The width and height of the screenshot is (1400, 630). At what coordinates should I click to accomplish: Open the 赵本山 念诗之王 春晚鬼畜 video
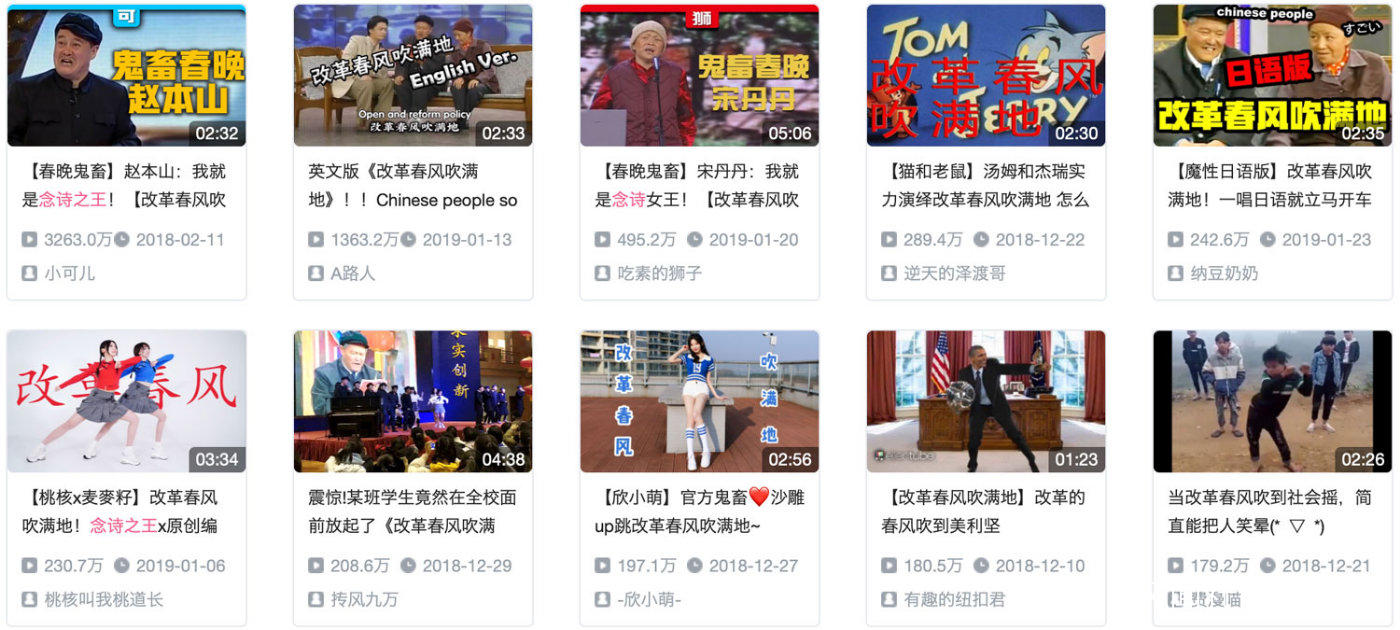[126, 76]
